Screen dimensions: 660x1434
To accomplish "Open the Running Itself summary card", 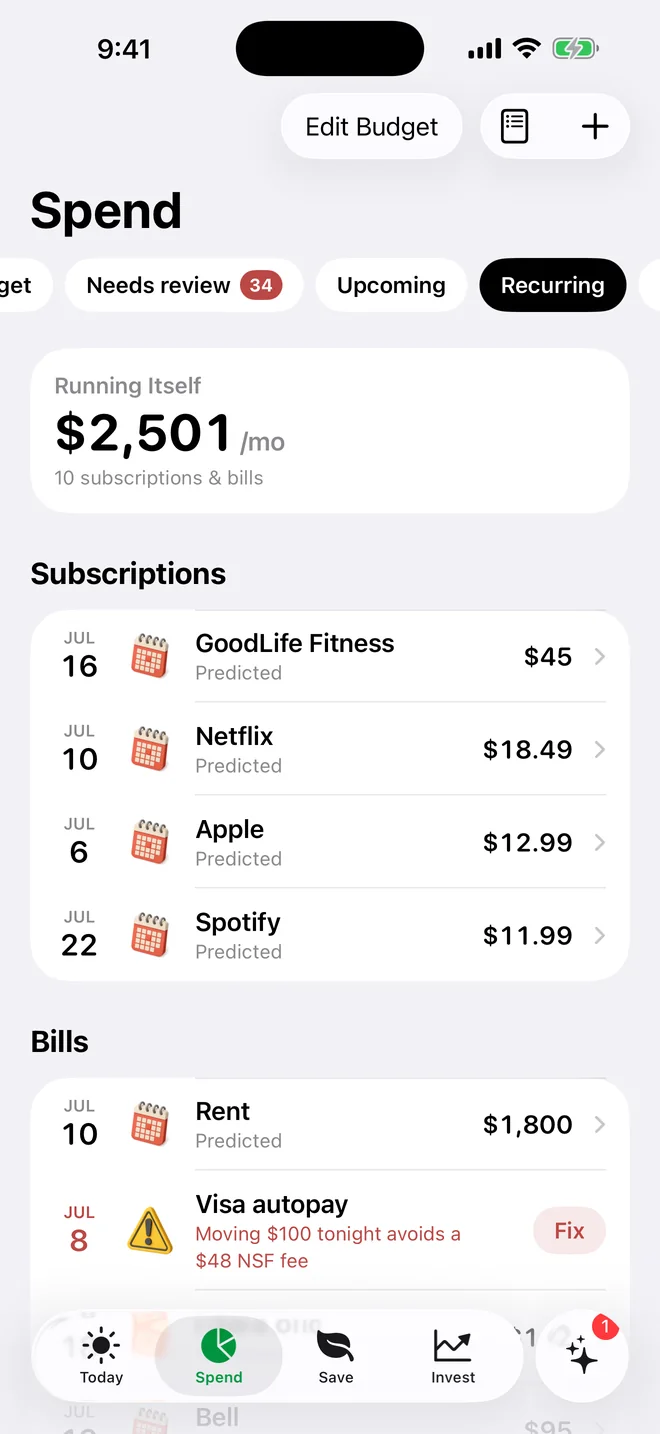I will [x=330, y=431].
